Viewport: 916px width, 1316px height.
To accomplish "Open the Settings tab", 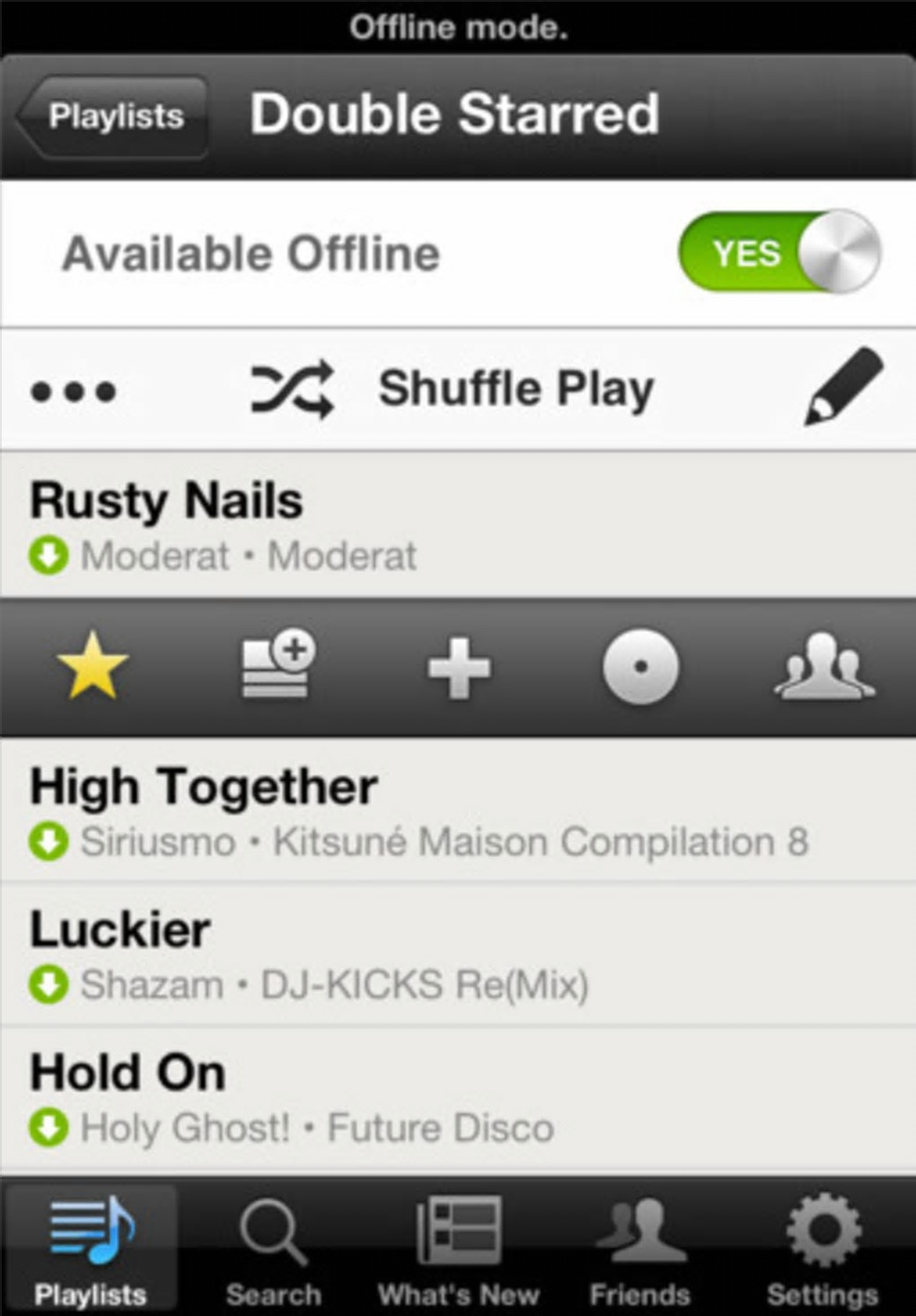I will pyautogui.click(x=823, y=1250).
